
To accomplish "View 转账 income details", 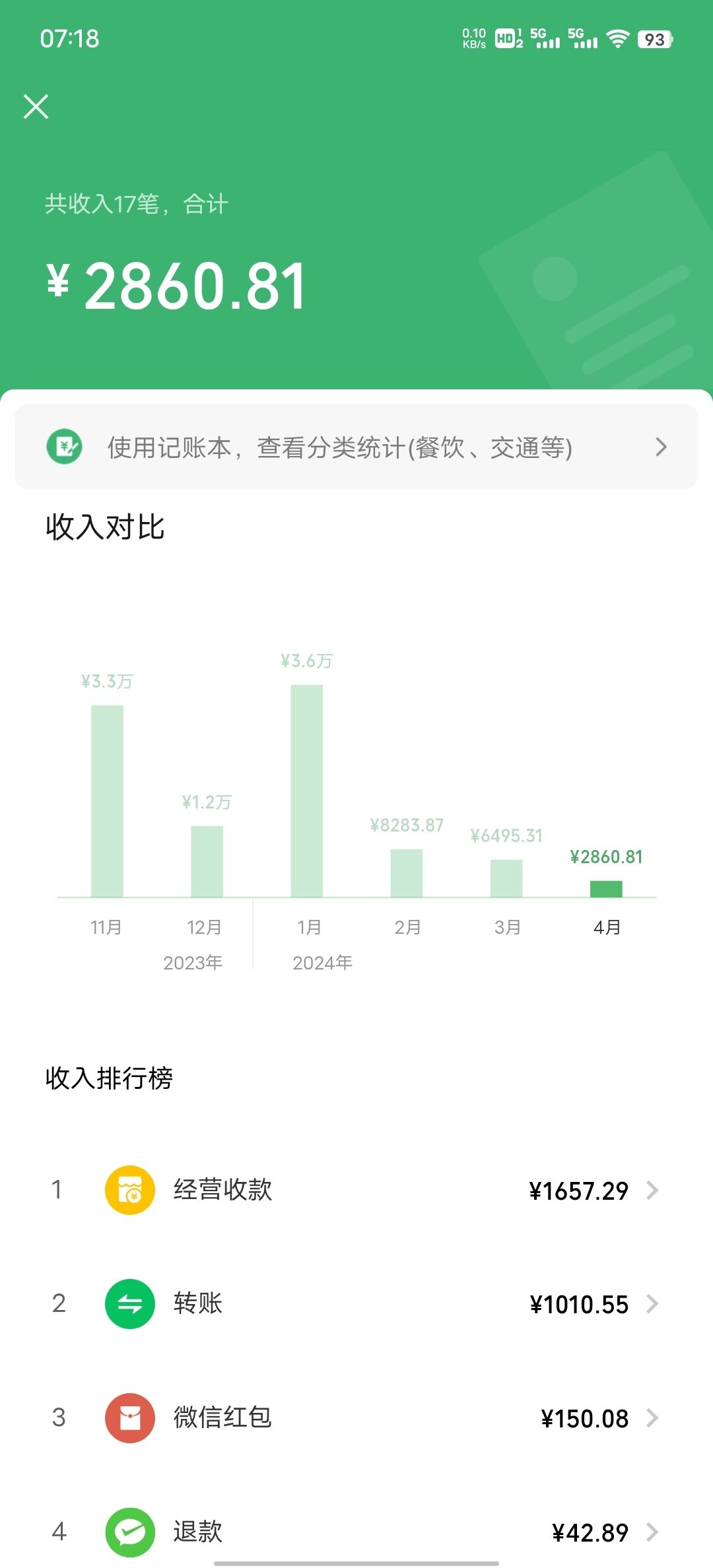I will pyautogui.click(x=356, y=1304).
